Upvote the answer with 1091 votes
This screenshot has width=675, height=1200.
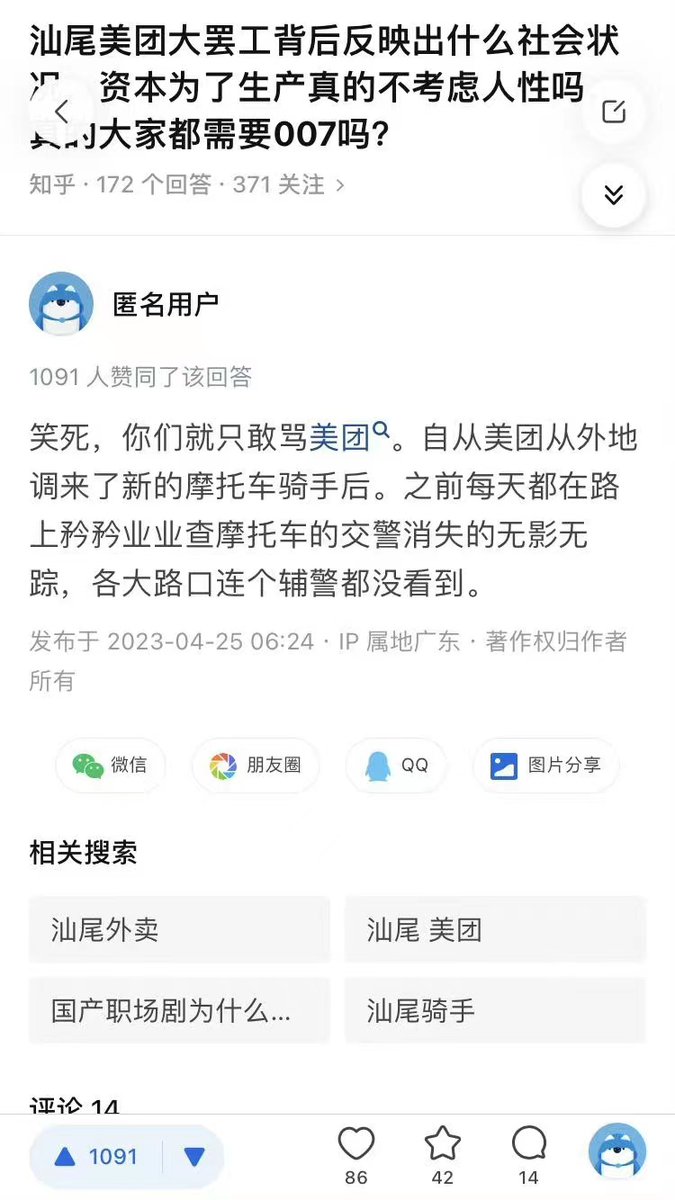(97, 1157)
